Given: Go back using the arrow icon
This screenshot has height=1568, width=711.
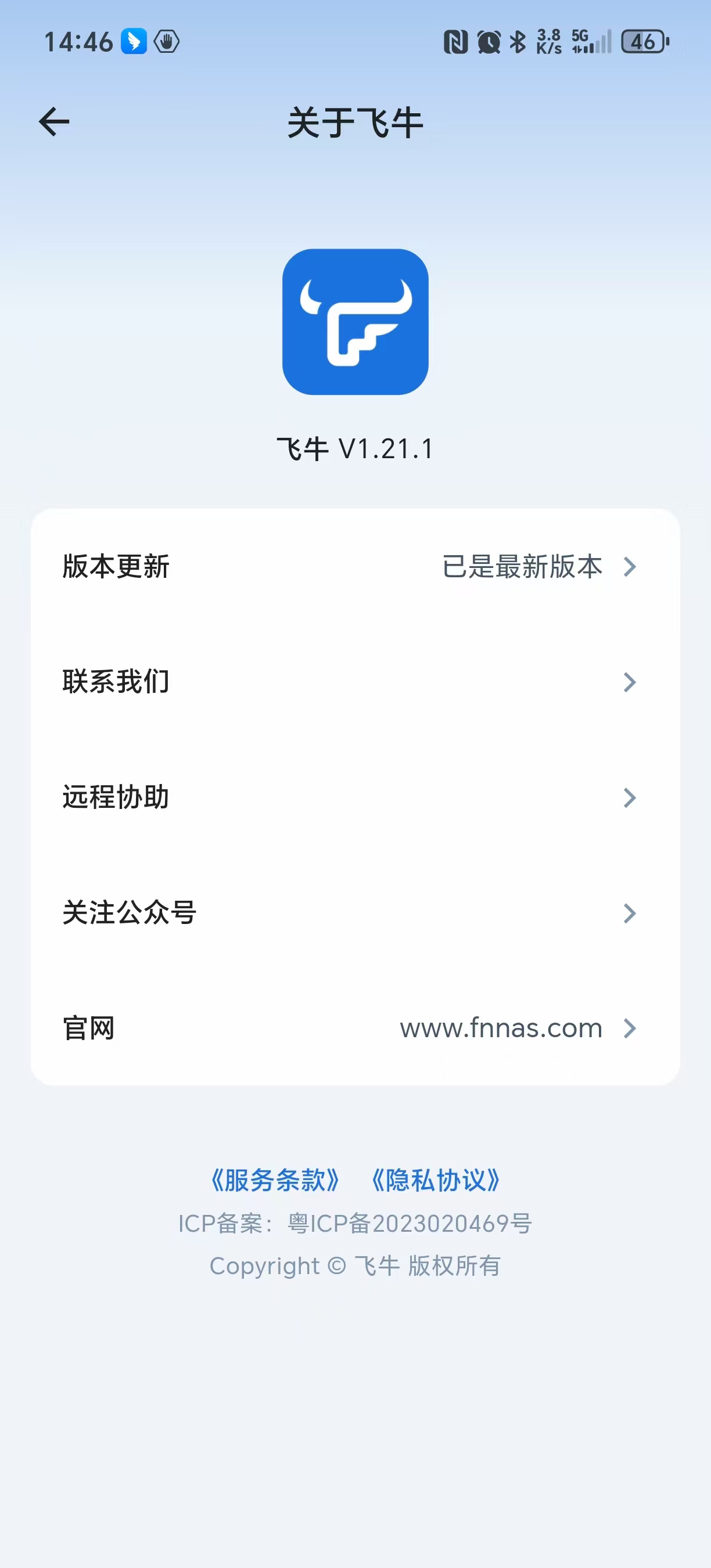Looking at the screenshot, I should 54,122.
